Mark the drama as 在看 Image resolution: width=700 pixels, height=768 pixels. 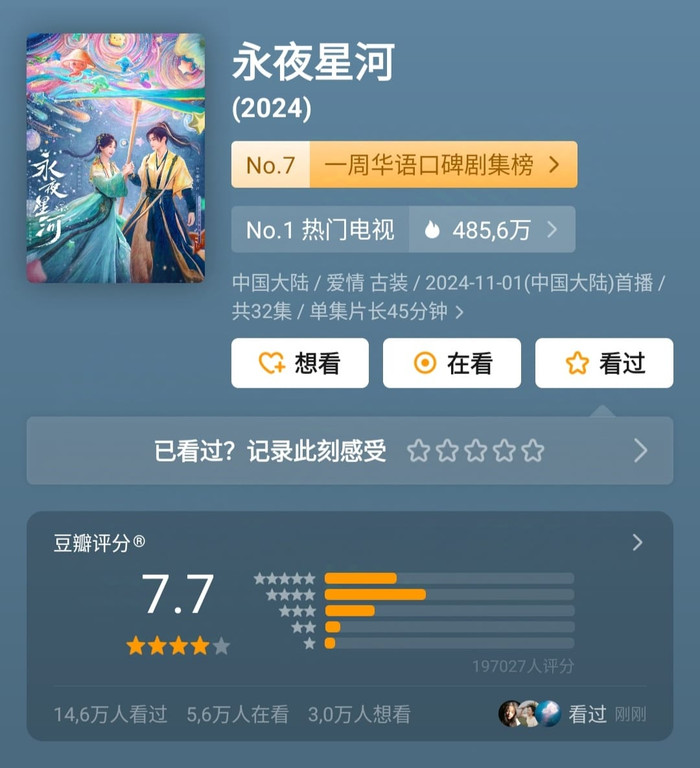[x=451, y=363]
